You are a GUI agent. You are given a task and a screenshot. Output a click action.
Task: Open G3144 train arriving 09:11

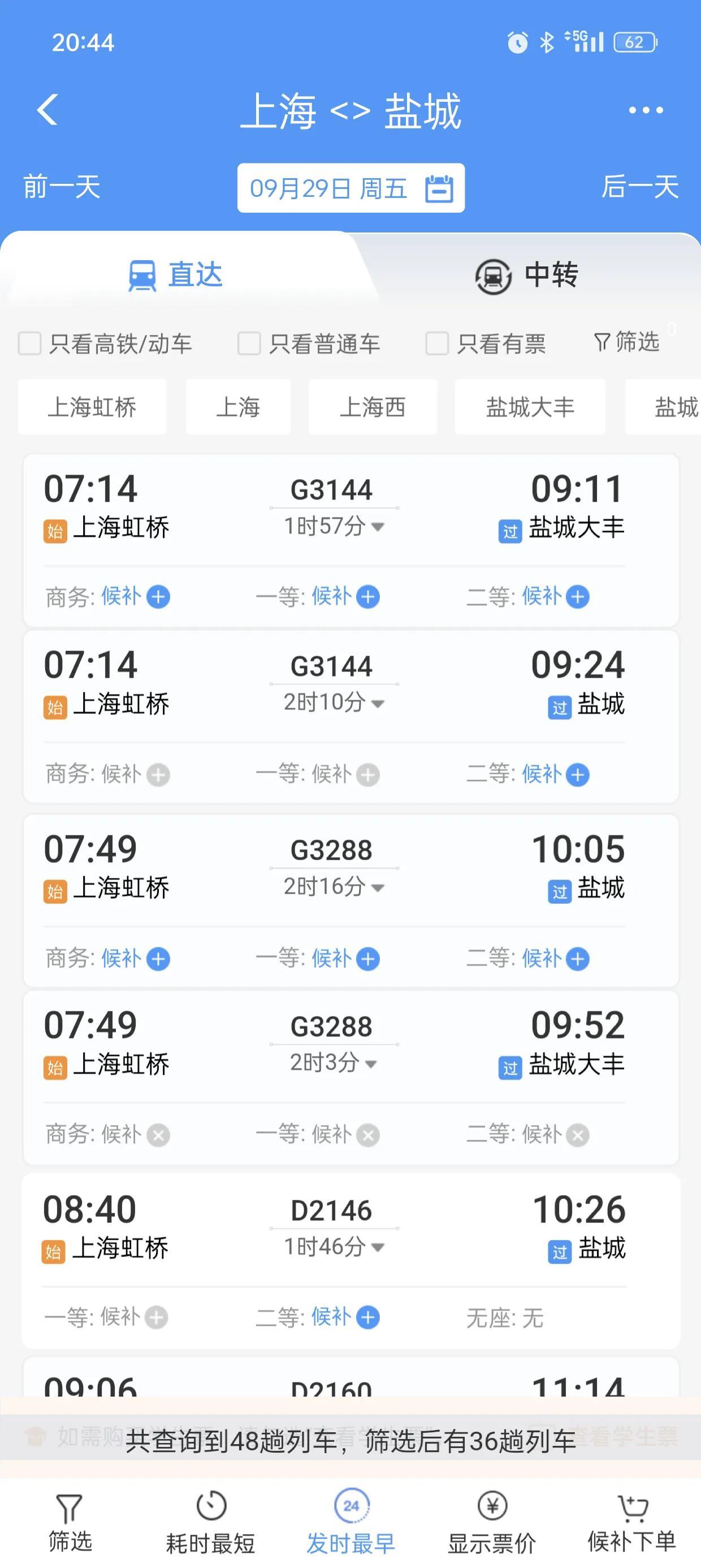(x=350, y=509)
